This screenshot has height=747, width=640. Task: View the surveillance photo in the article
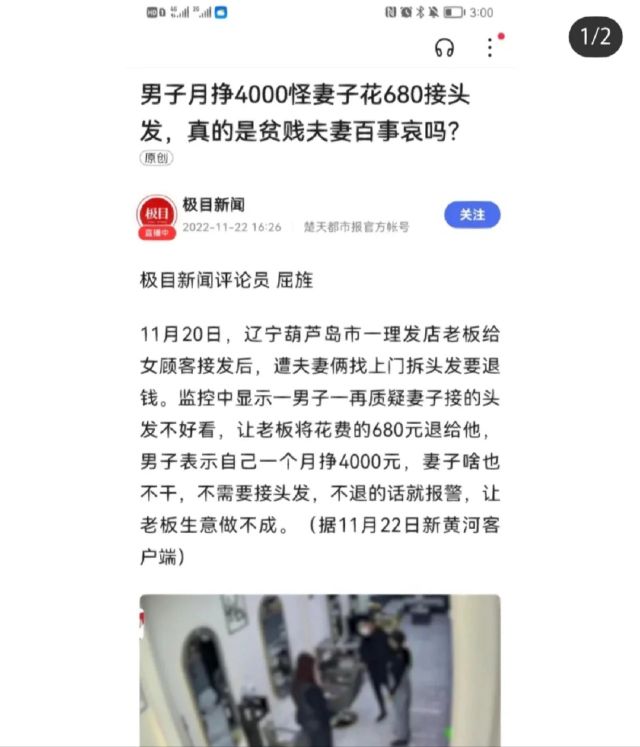319,670
